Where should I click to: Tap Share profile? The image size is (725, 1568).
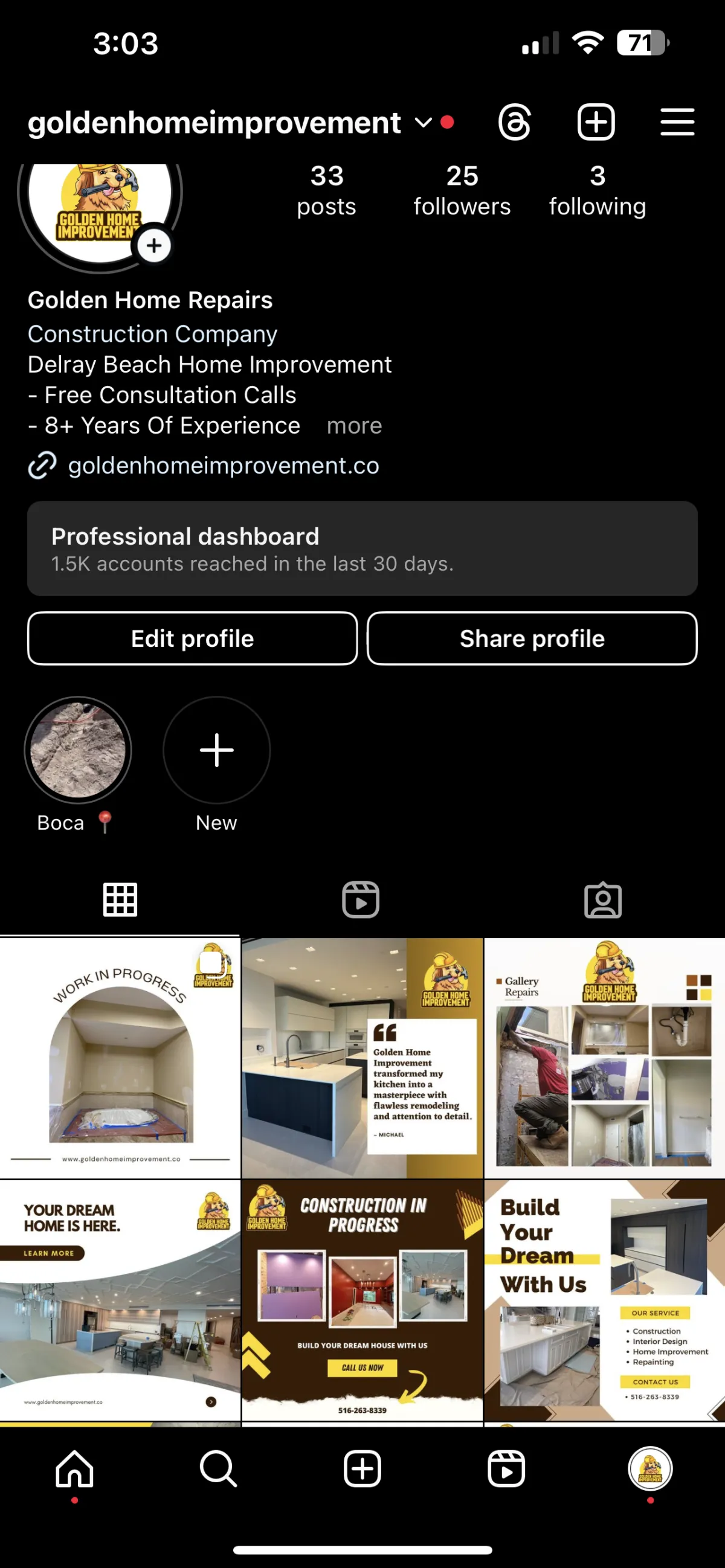pyautogui.click(x=532, y=638)
